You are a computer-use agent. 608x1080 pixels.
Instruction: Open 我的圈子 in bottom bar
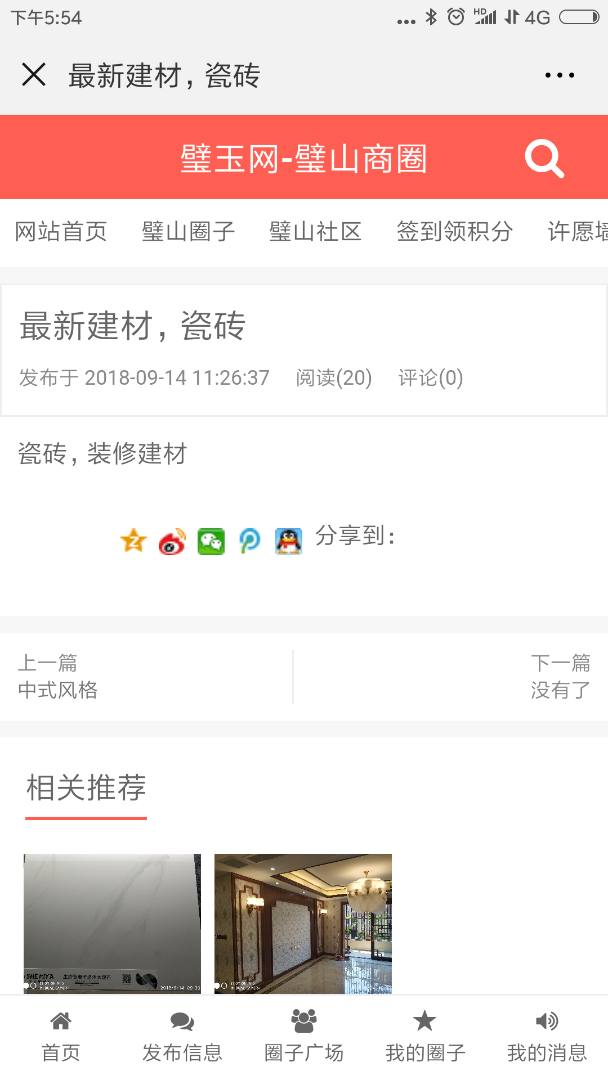point(425,1037)
